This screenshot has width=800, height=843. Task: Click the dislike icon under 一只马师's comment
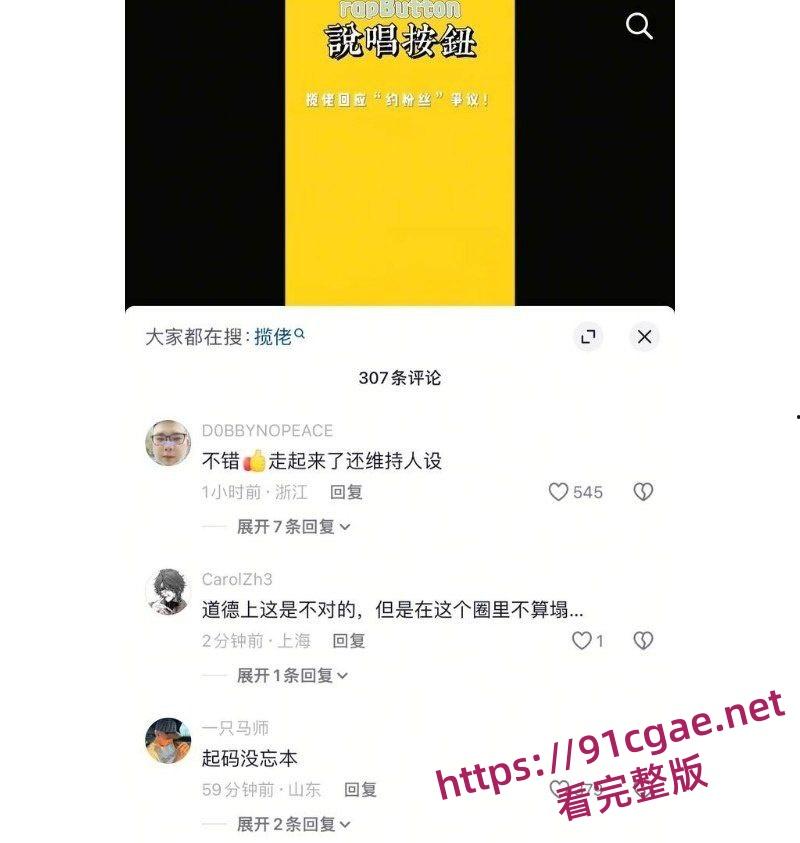[644, 789]
